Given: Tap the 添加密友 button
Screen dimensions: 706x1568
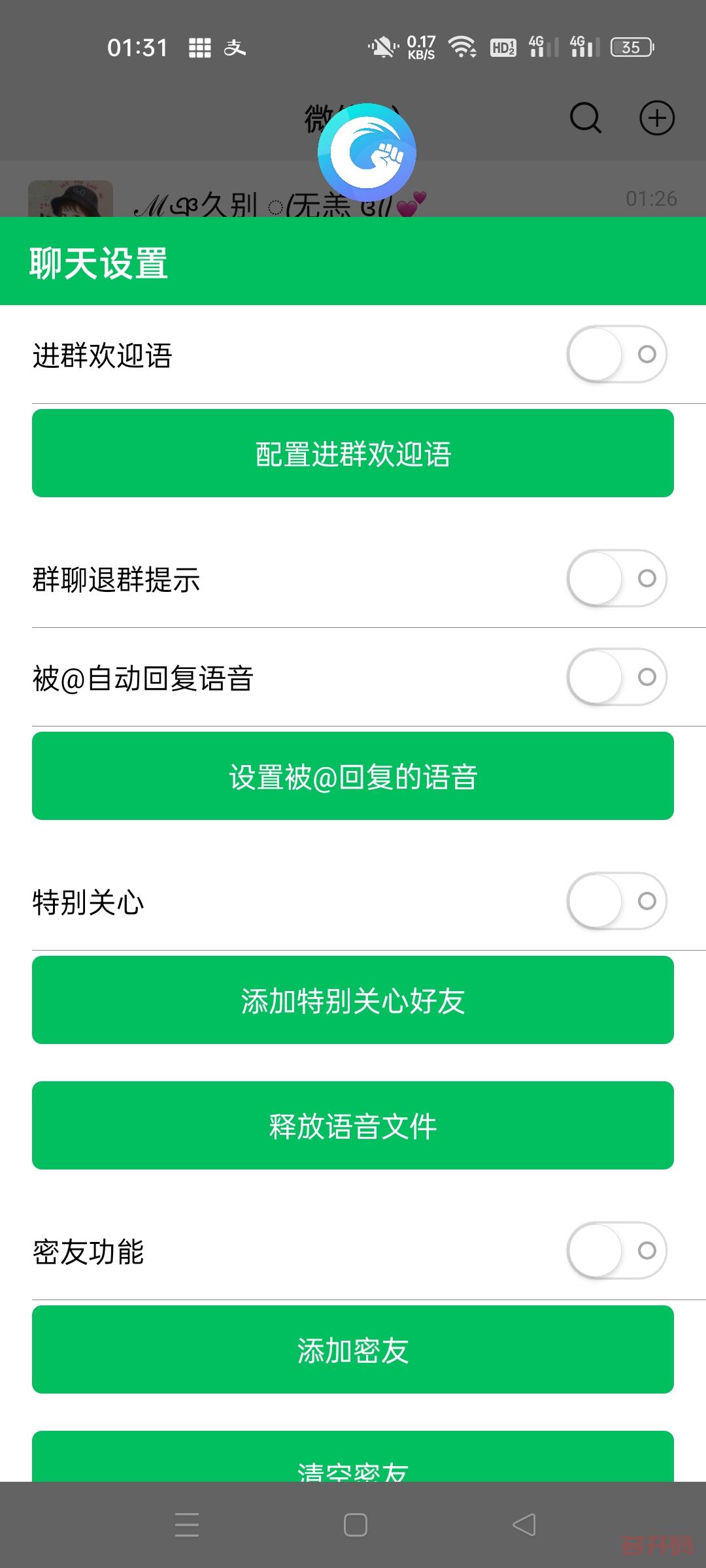Looking at the screenshot, I should pyautogui.click(x=352, y=1350).
